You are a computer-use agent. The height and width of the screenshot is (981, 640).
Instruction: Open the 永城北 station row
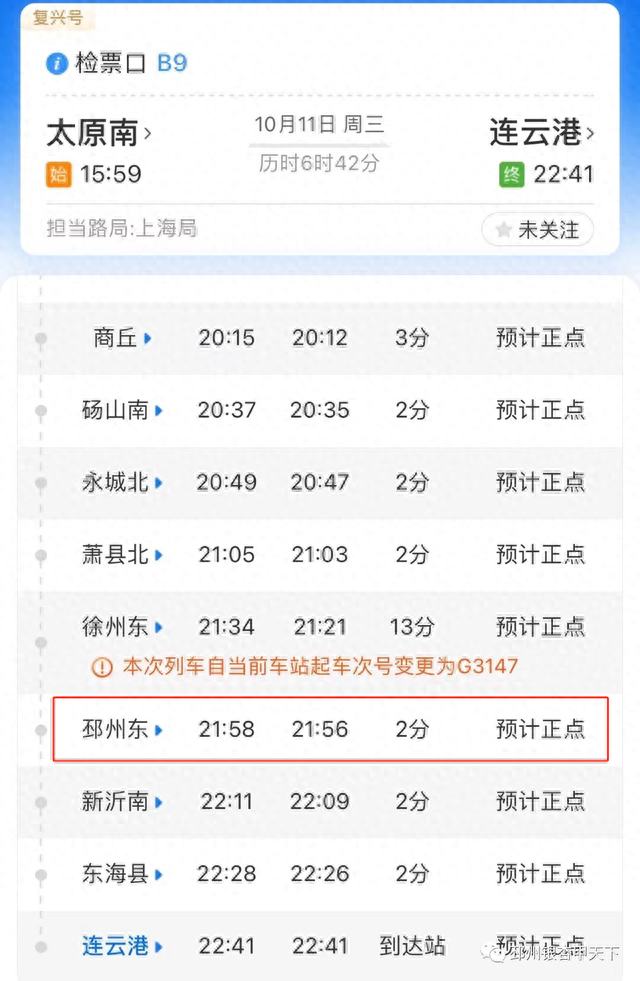tap(121, 482)
